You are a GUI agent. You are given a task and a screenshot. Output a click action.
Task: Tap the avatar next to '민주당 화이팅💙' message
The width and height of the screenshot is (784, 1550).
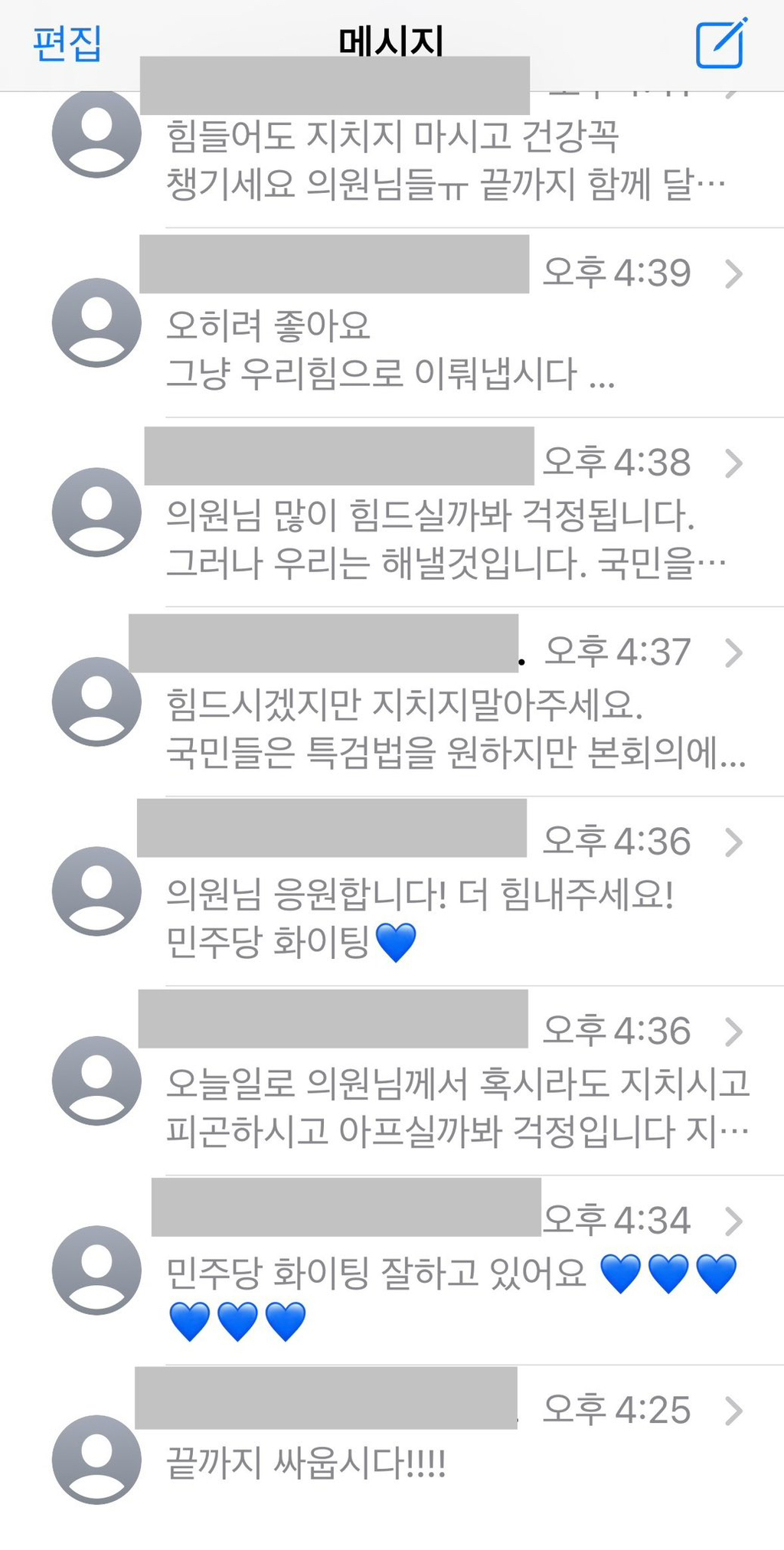95,892
